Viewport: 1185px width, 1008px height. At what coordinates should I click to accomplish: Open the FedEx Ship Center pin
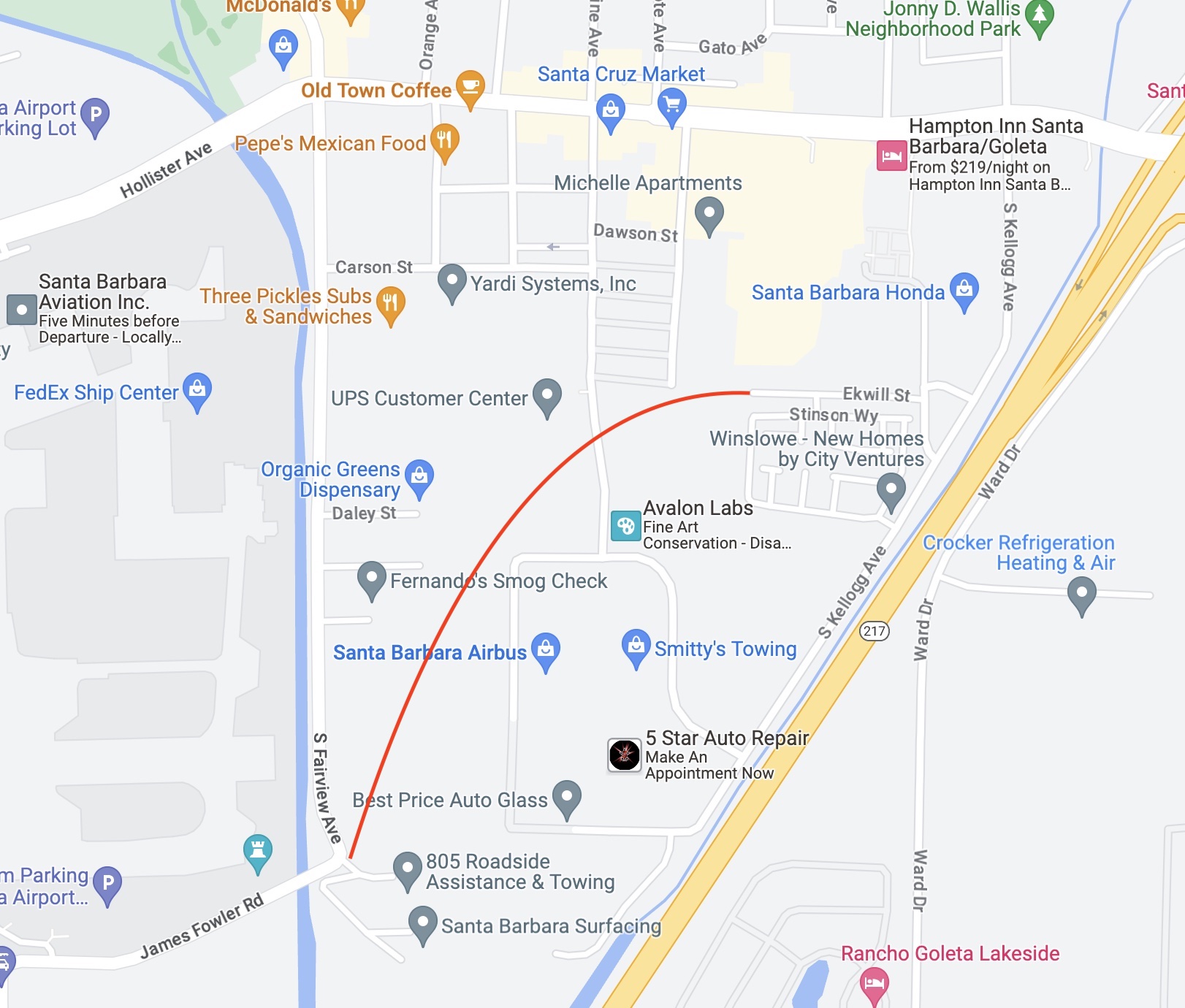197,390
